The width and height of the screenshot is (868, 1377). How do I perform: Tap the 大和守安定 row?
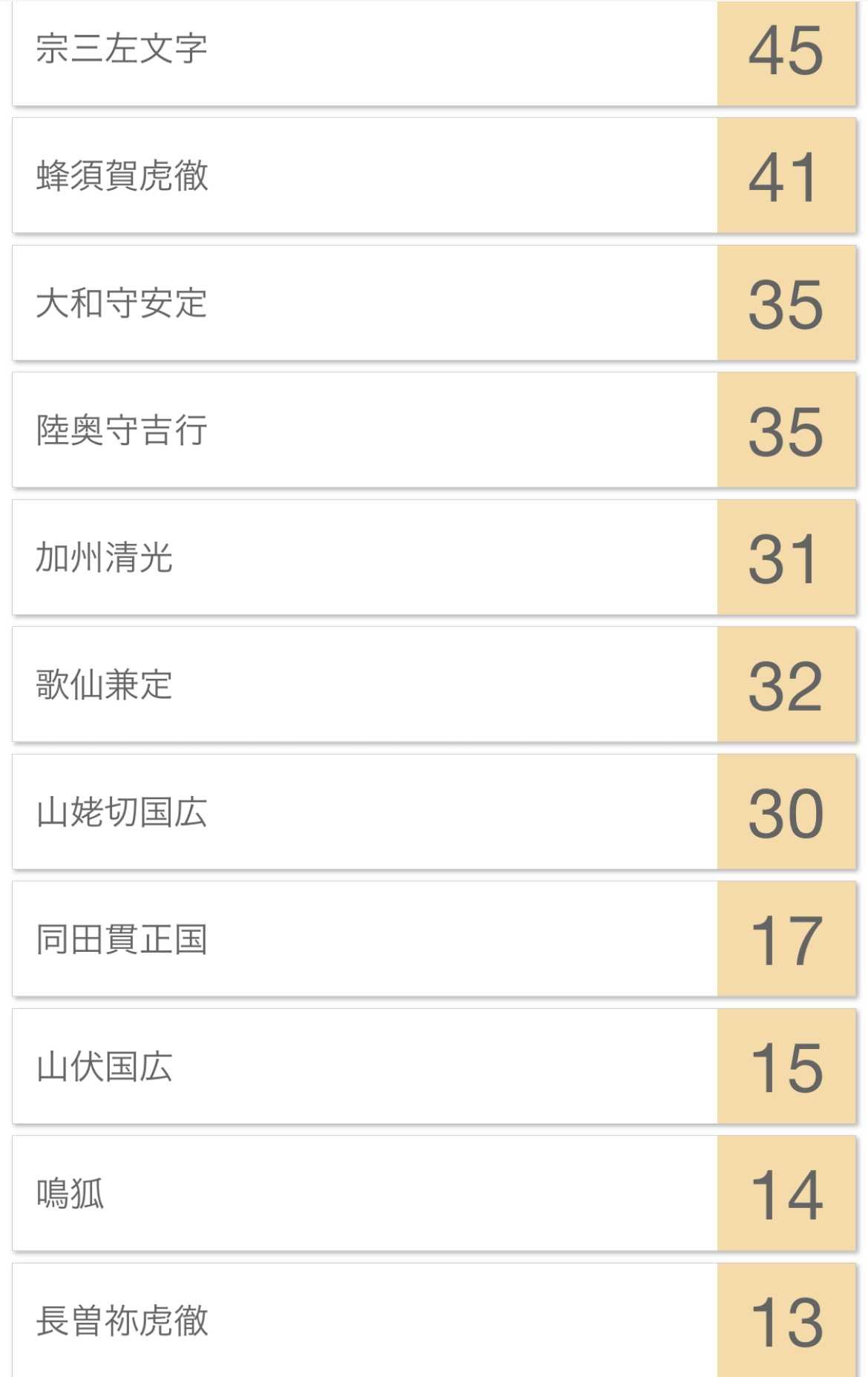tap(364, 303)
